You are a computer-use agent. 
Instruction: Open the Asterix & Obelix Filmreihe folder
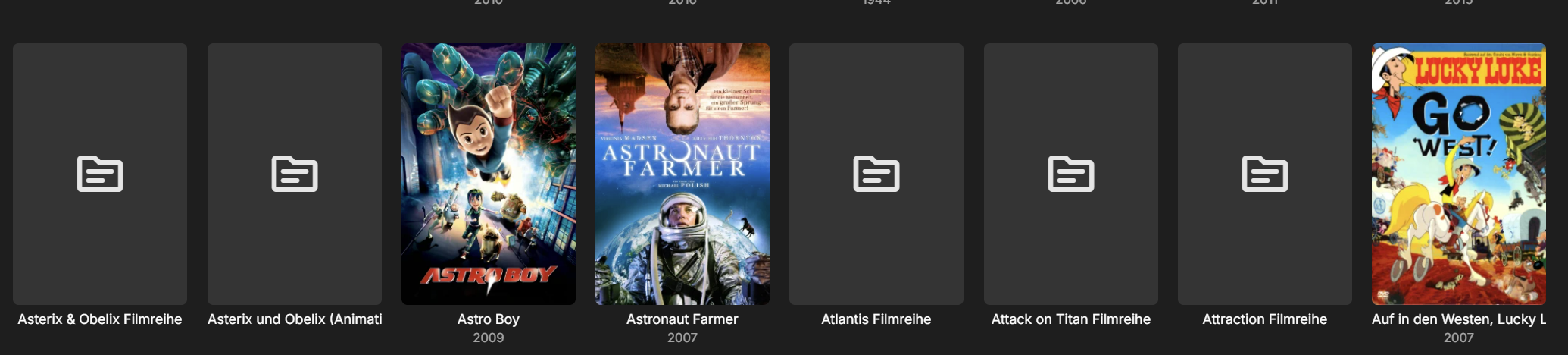[100, 174]
